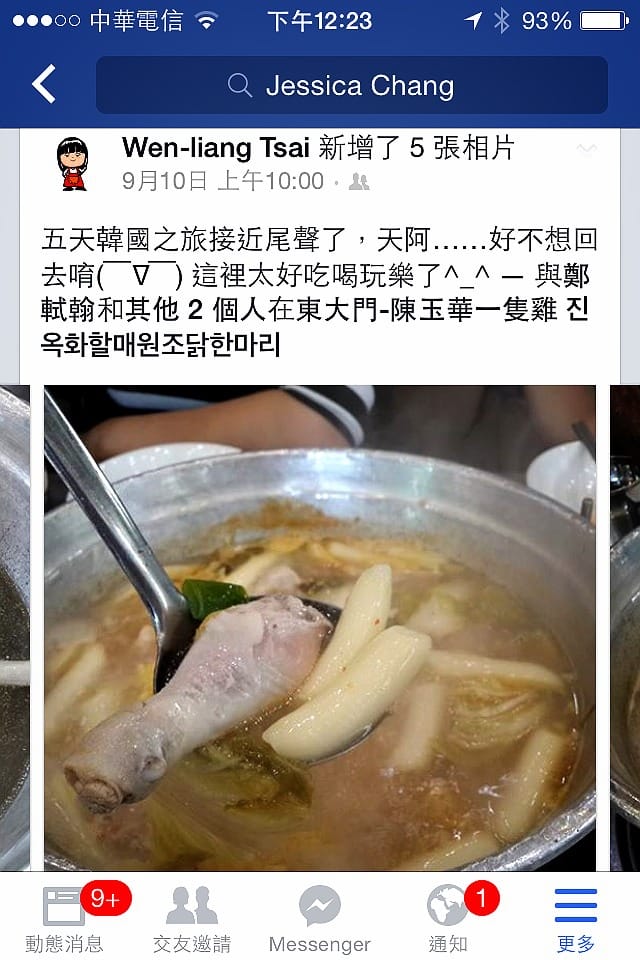Open Wen-liang Tsai's profile name link

[x=216, y=148]
